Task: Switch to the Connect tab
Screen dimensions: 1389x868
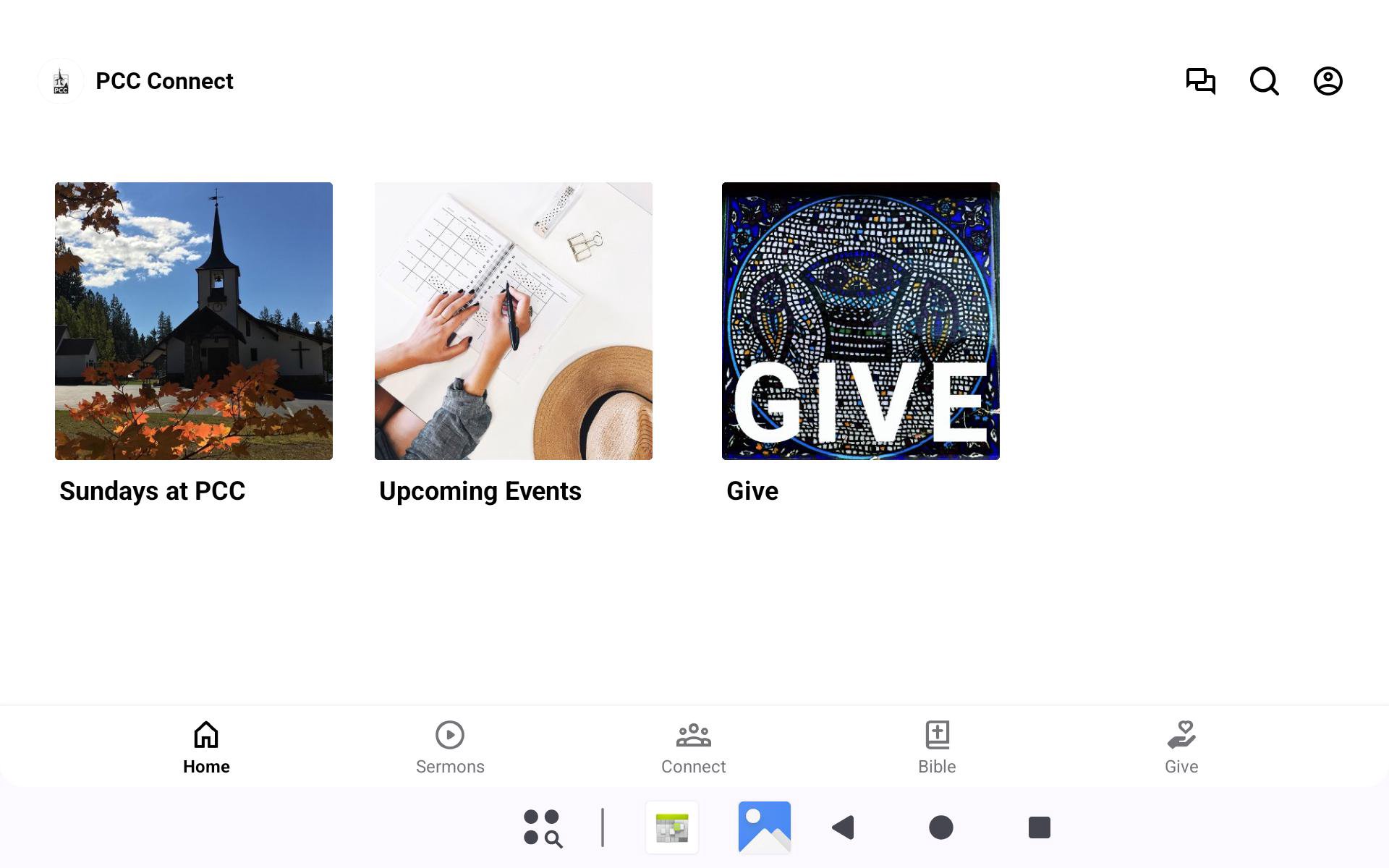Action: pyautogui.click(x=693, y=748)
